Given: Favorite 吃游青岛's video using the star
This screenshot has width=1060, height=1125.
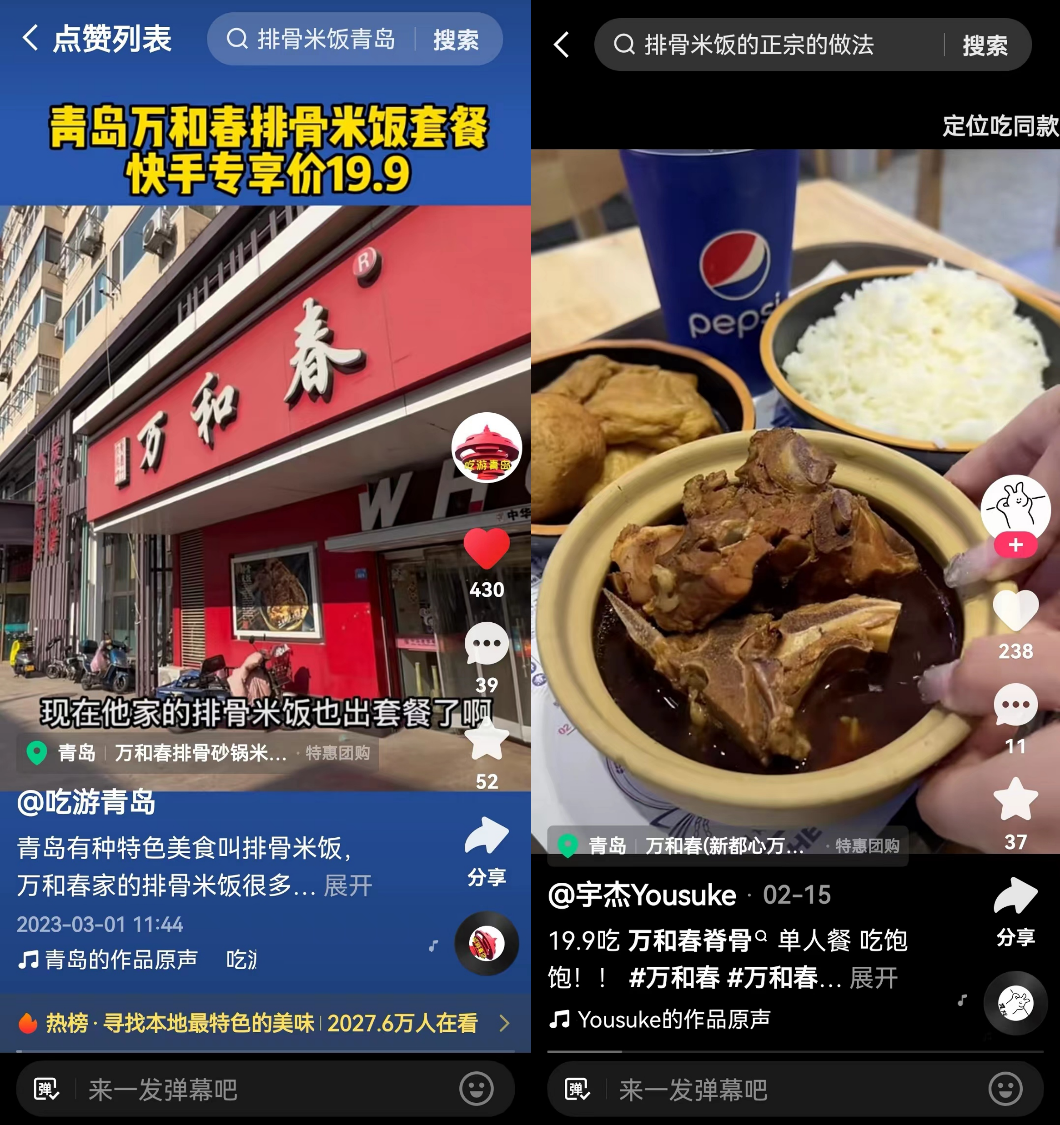Looking at the screenshot, I should coord(487,741).
